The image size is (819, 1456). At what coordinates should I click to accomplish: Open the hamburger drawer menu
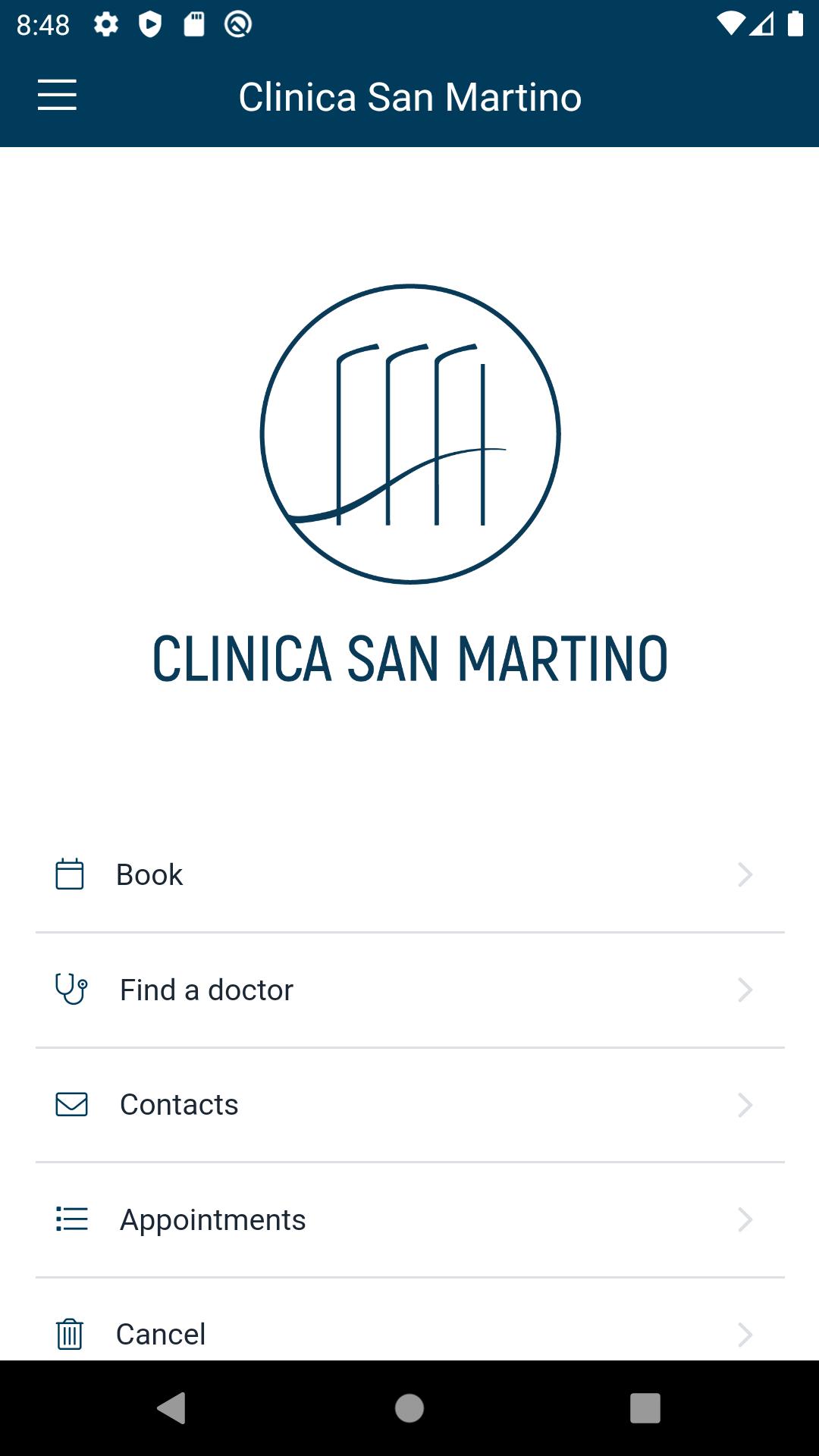tap(57, 96)
